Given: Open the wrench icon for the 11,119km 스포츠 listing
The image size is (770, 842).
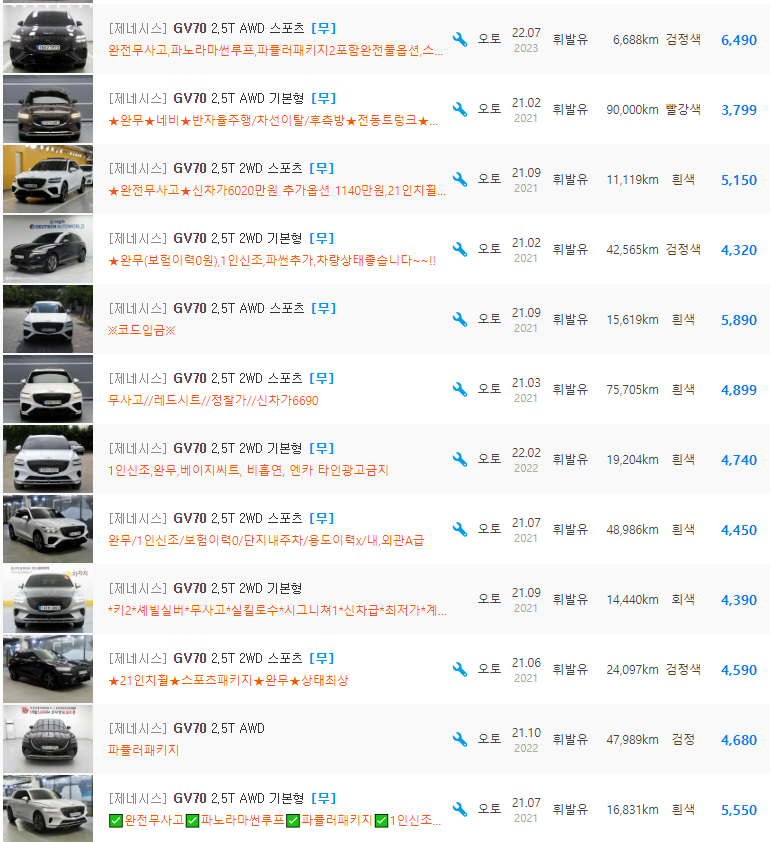Looking at the screenshot, I should point(459,180).
